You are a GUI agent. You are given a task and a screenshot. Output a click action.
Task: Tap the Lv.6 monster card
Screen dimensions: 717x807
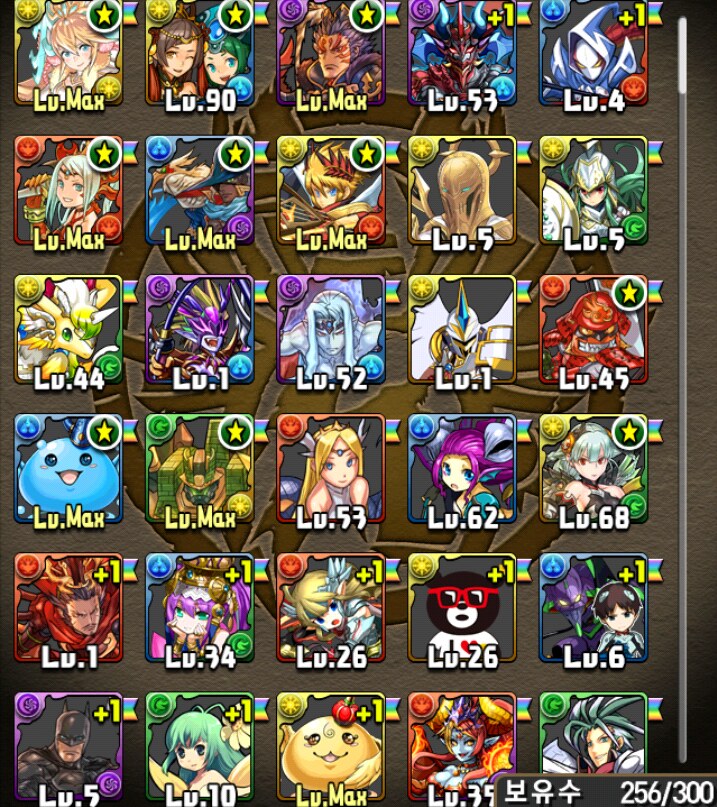[x=594, y=608]
